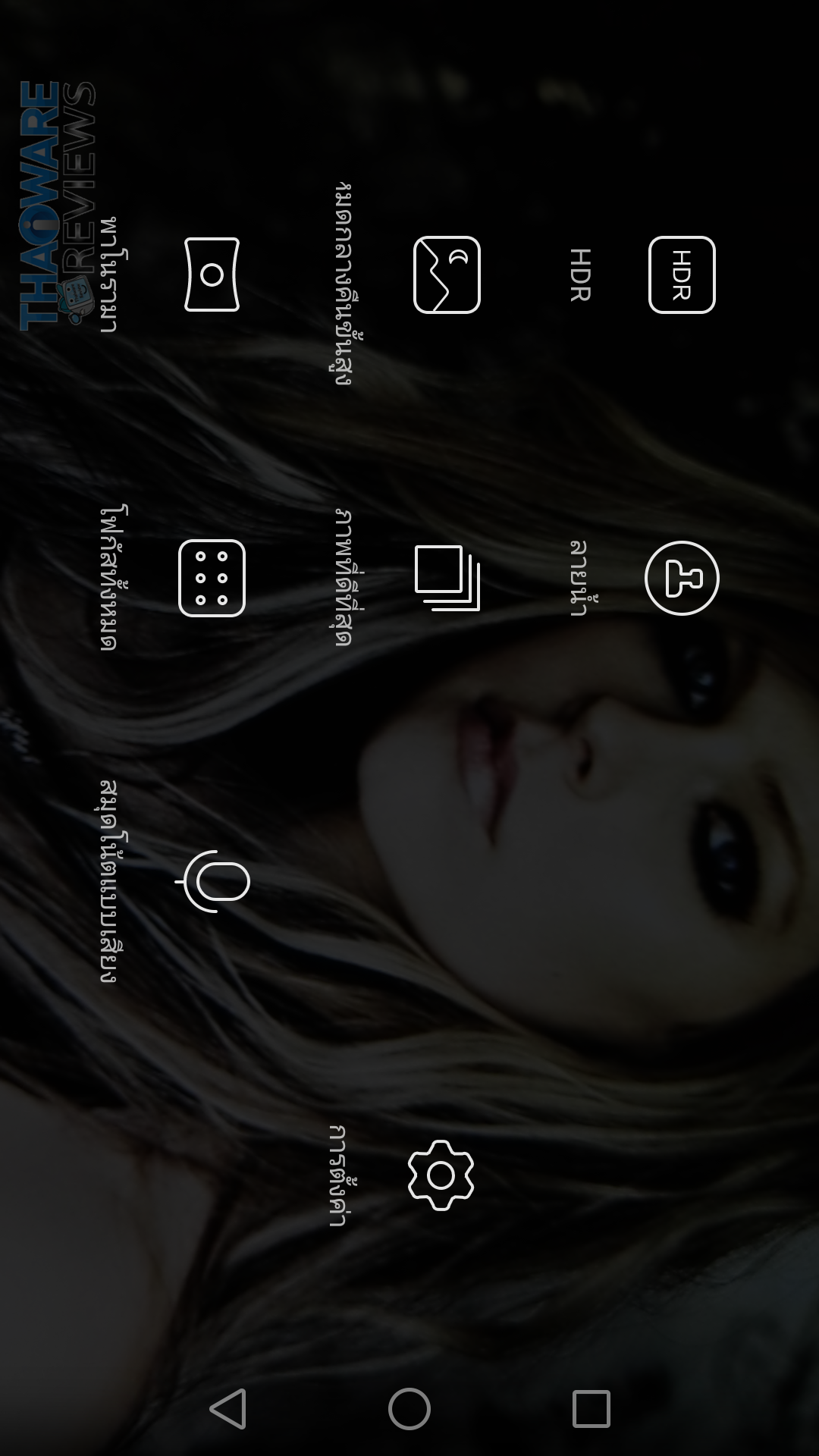819x1456 pixels.
Task: Select the panorama (พาโนรามา) mode
Action: coord(212,275)
